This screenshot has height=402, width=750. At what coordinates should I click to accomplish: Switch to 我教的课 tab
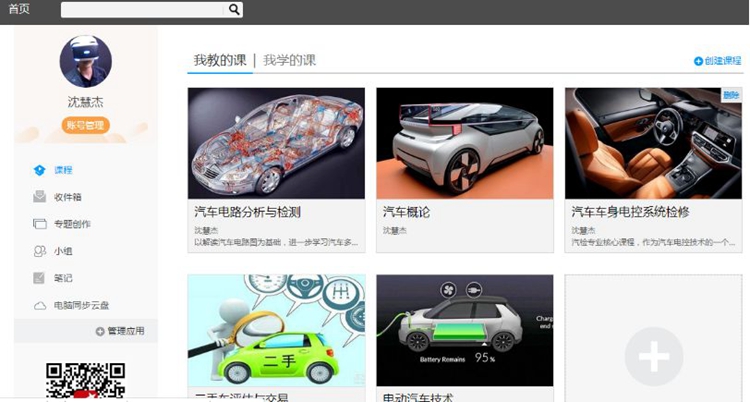click(219, 60)
